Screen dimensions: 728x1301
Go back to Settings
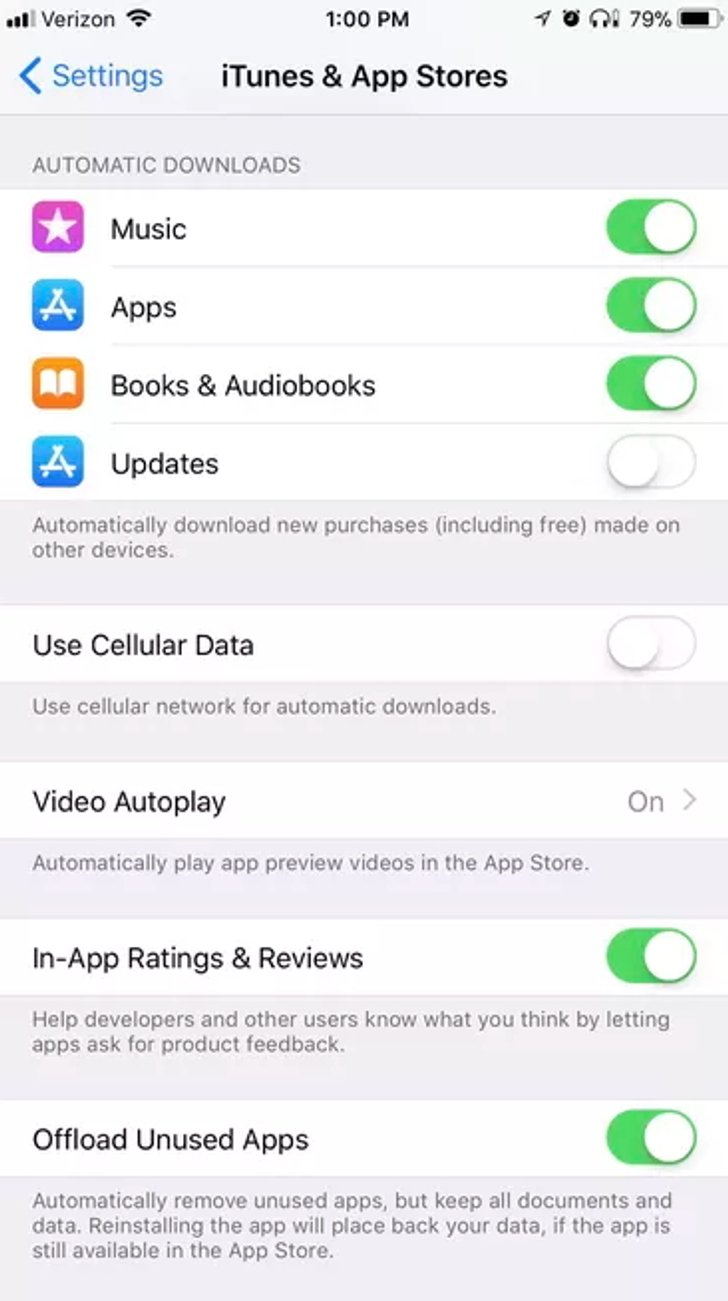tap(91, 76)
